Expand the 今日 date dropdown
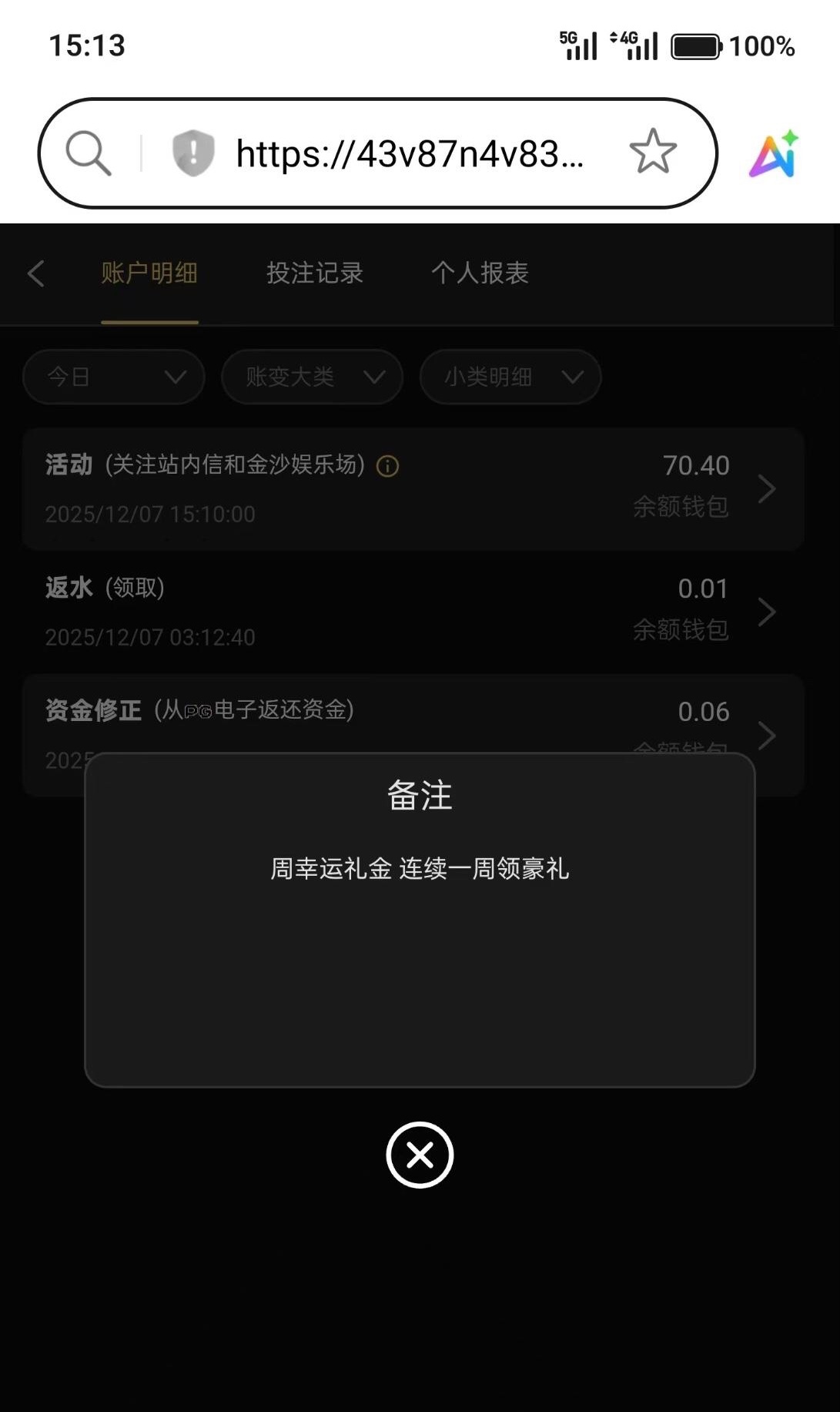 click(114, 377)
